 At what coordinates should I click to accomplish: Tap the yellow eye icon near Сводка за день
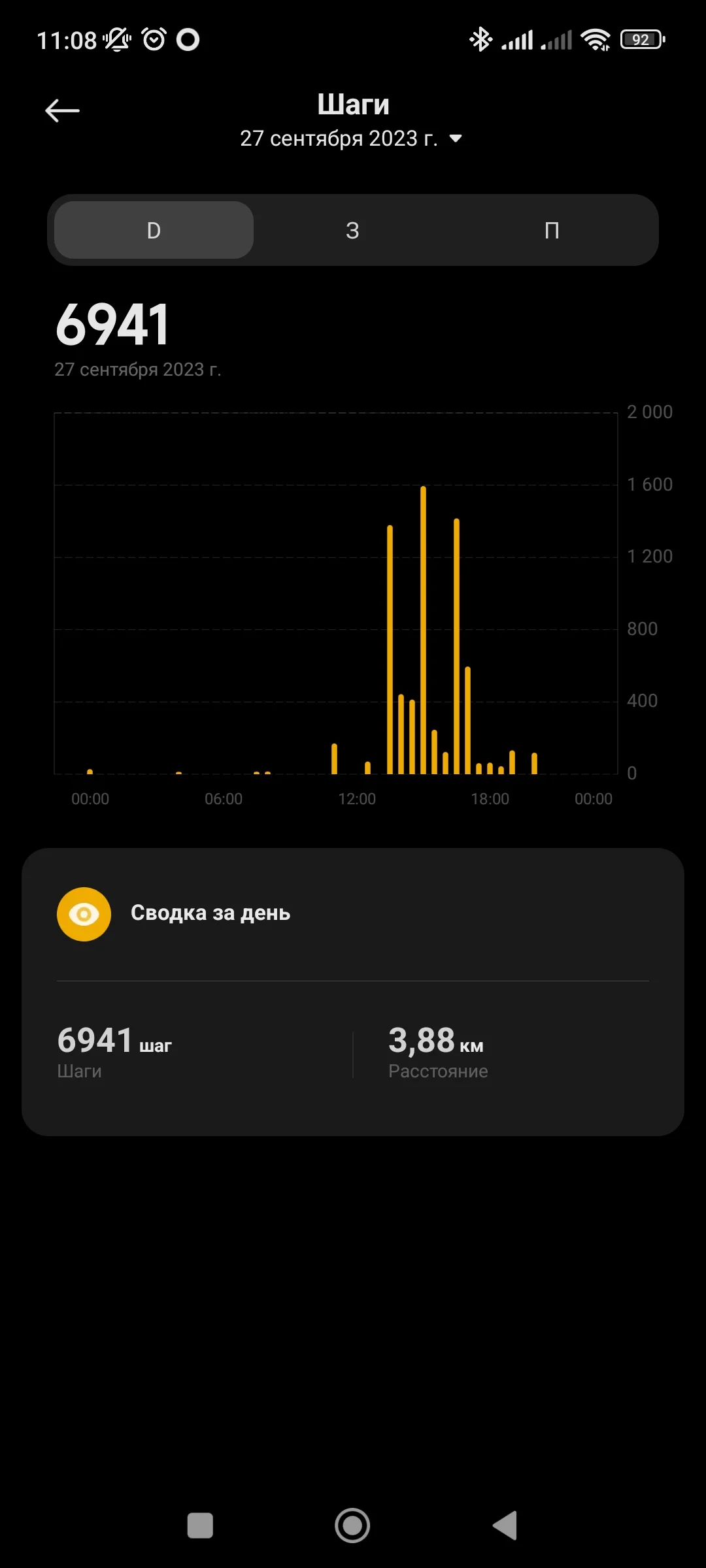84,913
